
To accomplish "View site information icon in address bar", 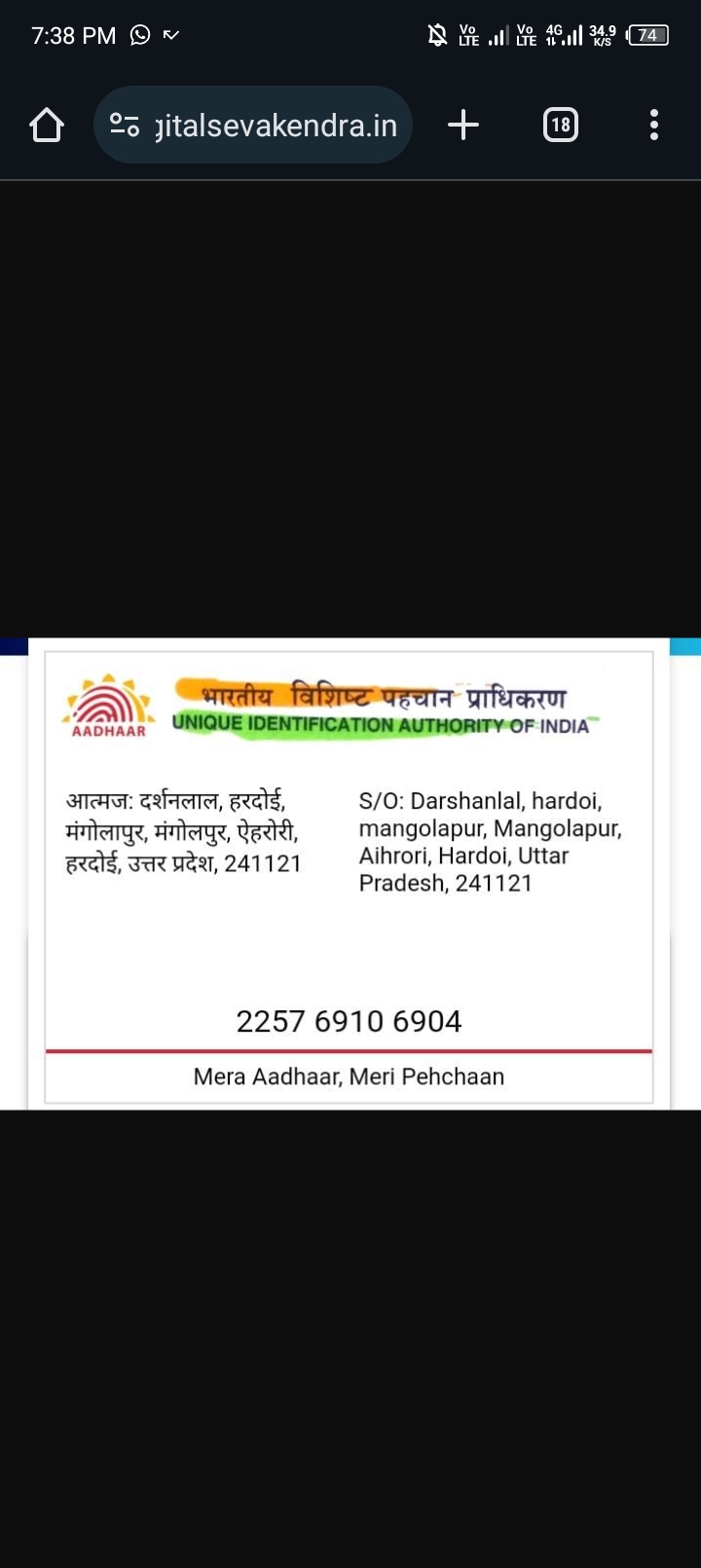I will click(x=125, y=125).
